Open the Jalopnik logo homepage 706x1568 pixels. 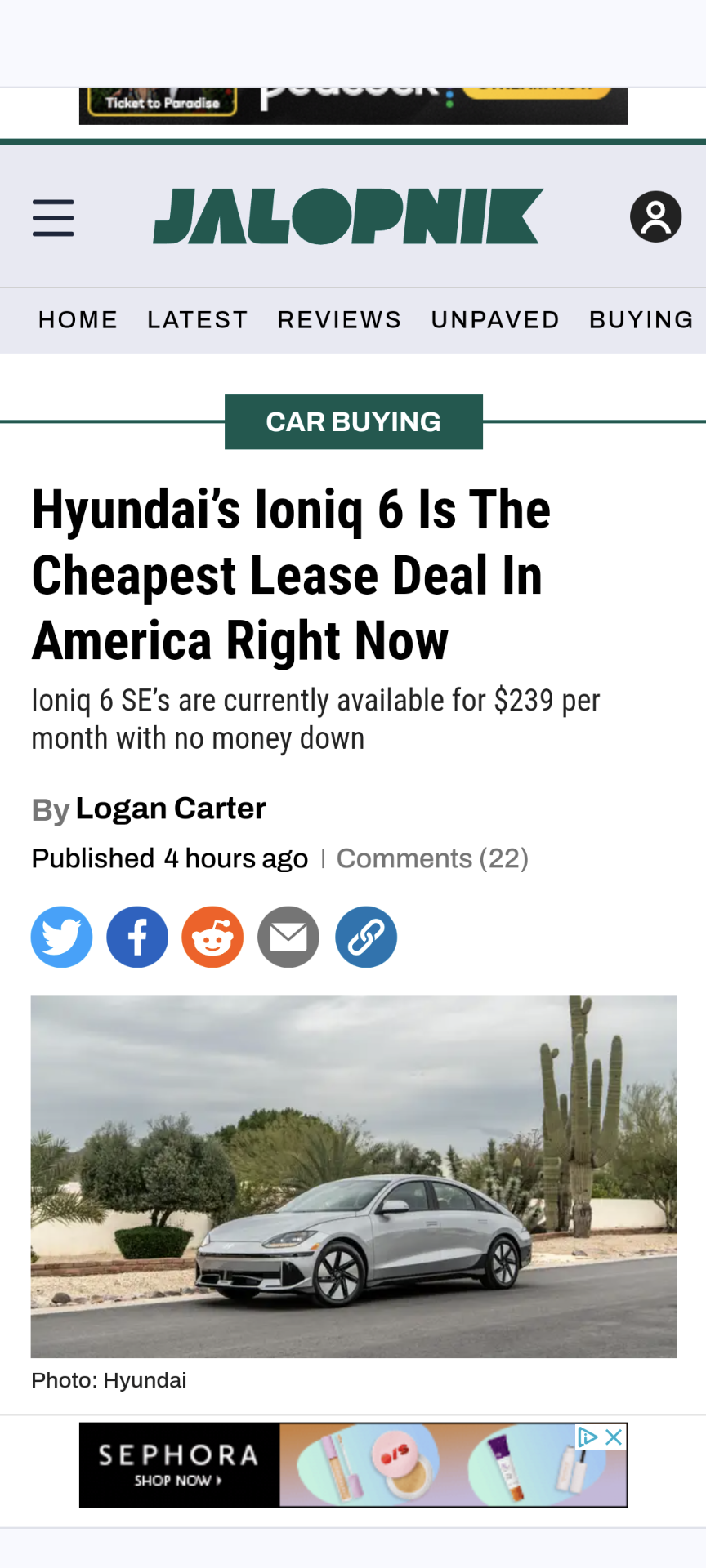pyautogui.click(x=348, y=216)
